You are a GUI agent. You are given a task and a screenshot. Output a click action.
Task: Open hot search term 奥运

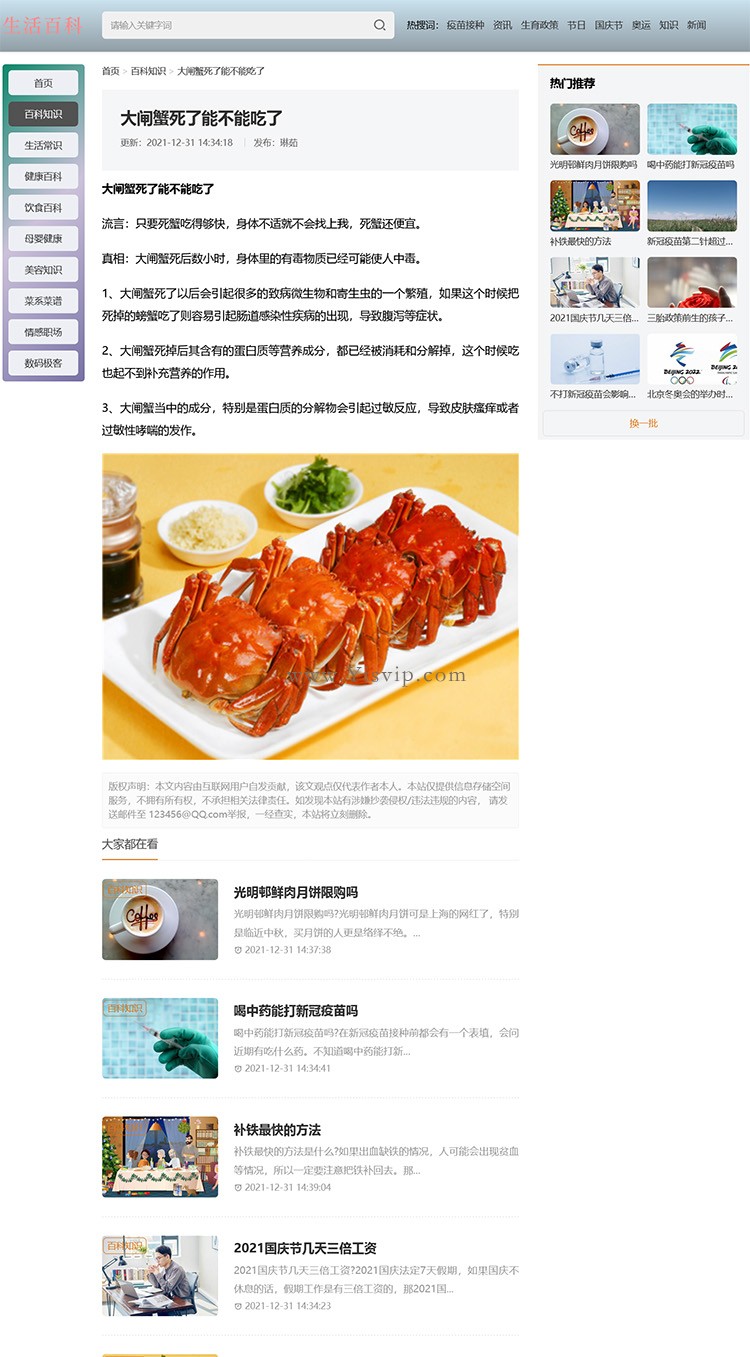click(x=640, y=25)
